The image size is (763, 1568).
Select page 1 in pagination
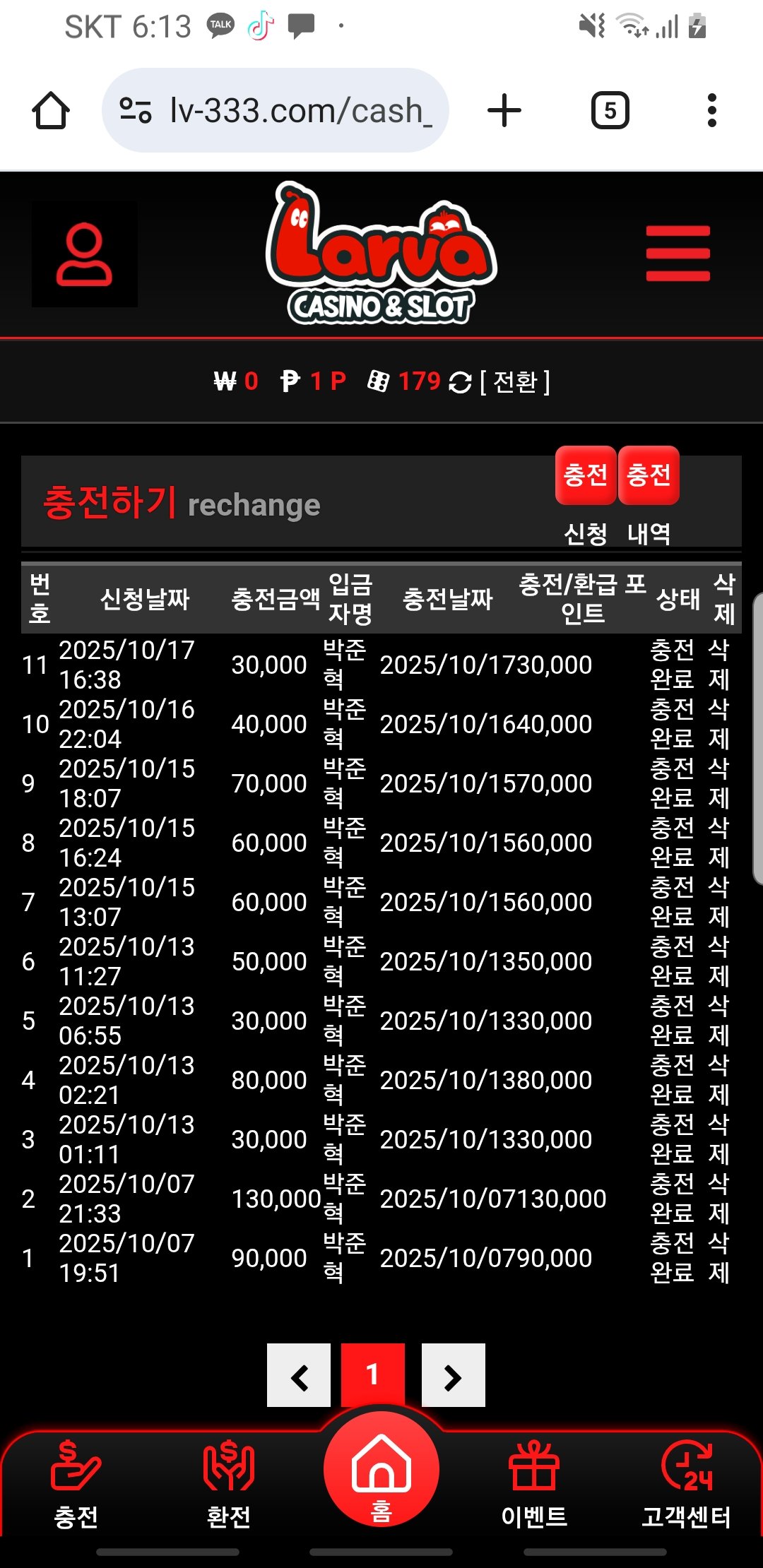point(373,1375)
